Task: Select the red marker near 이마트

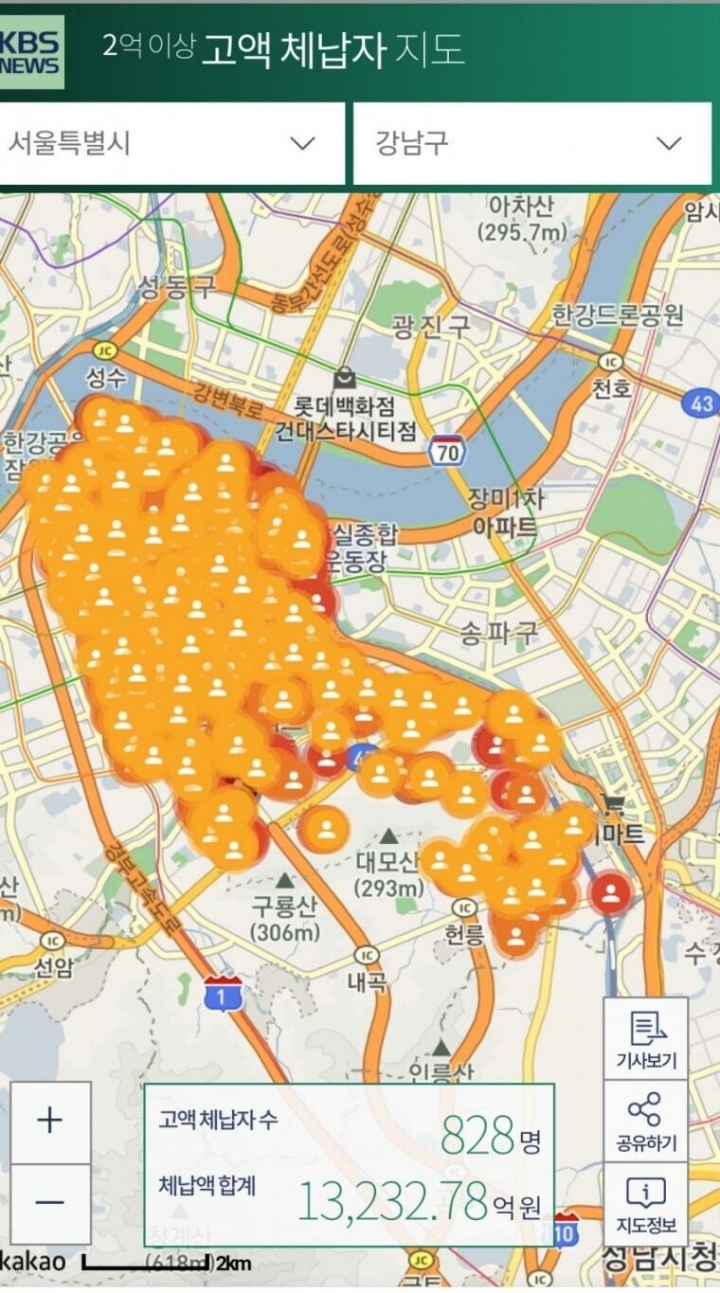Action: point(610,892)
